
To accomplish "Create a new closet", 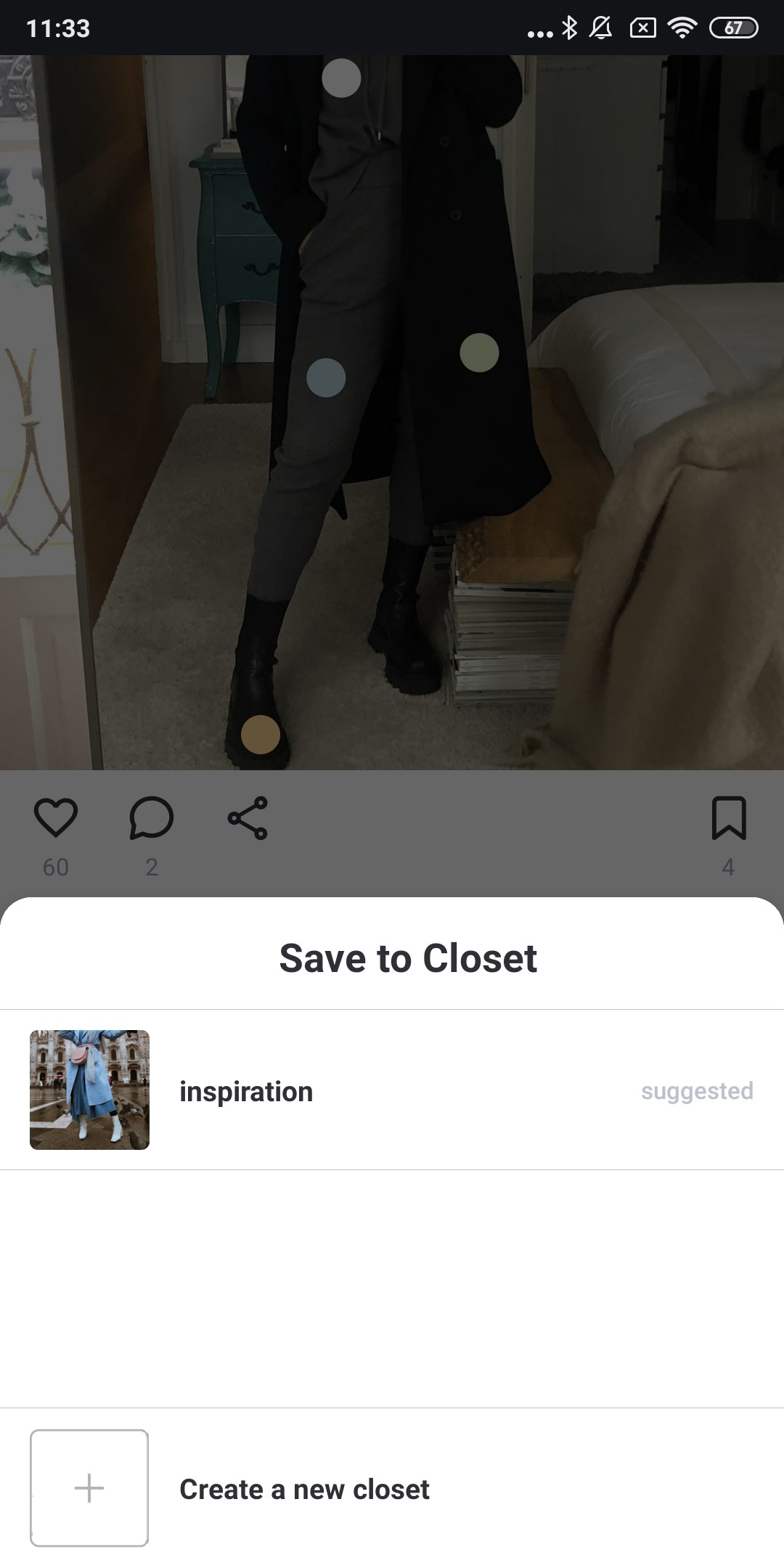I will point(392,1488).
